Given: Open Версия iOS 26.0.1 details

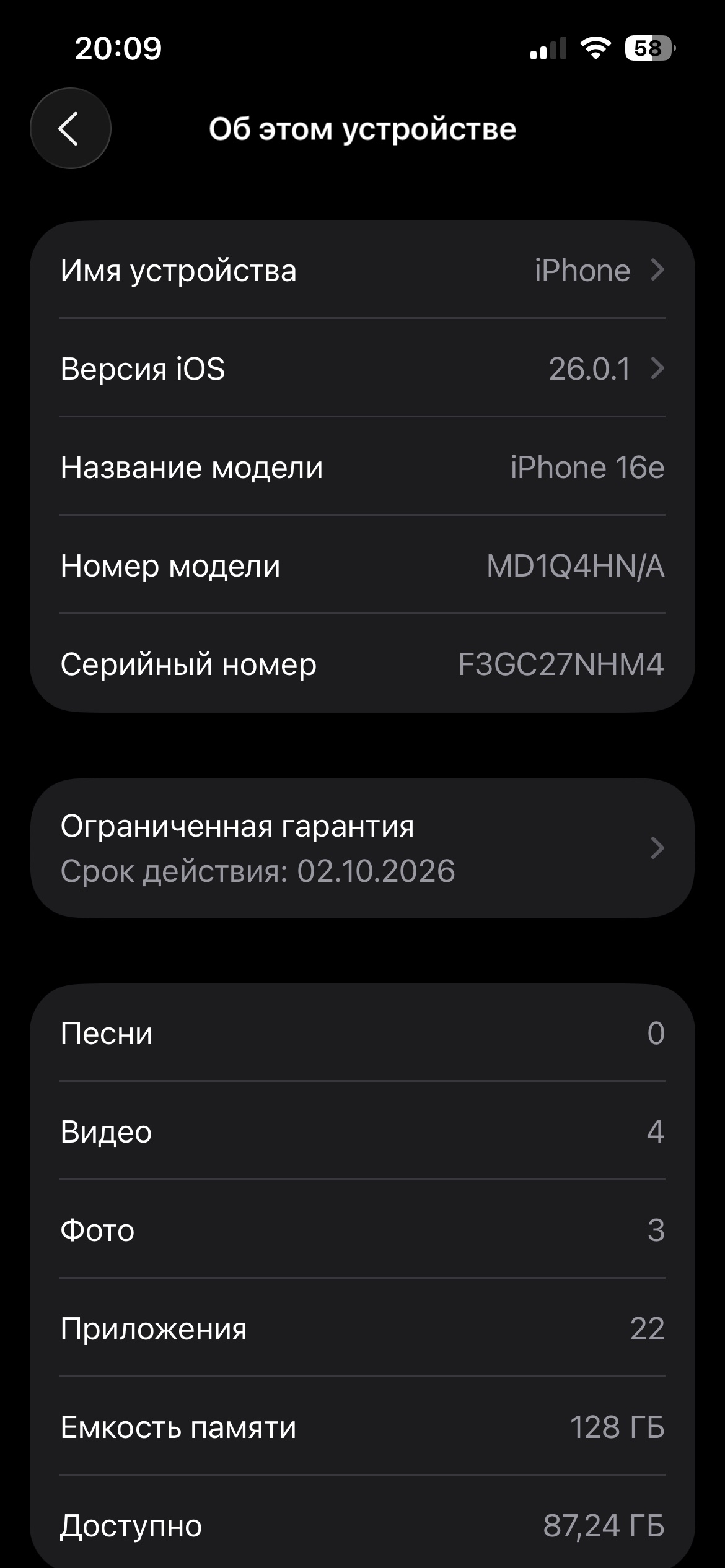Looking at the screenshot, I should (x=362, y=369).
